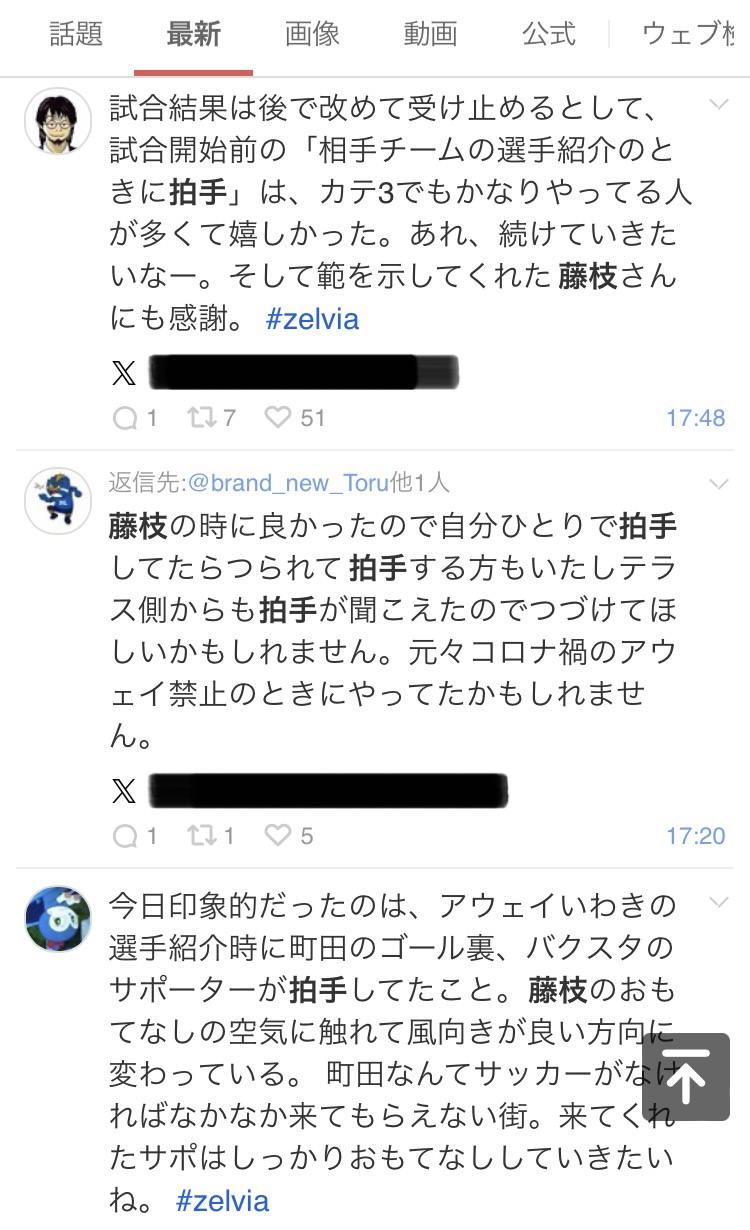Screen dimensions: 750x1230
Task: Expand the chevron menu on the 17:48 post
Action: (x=718, y=105)
